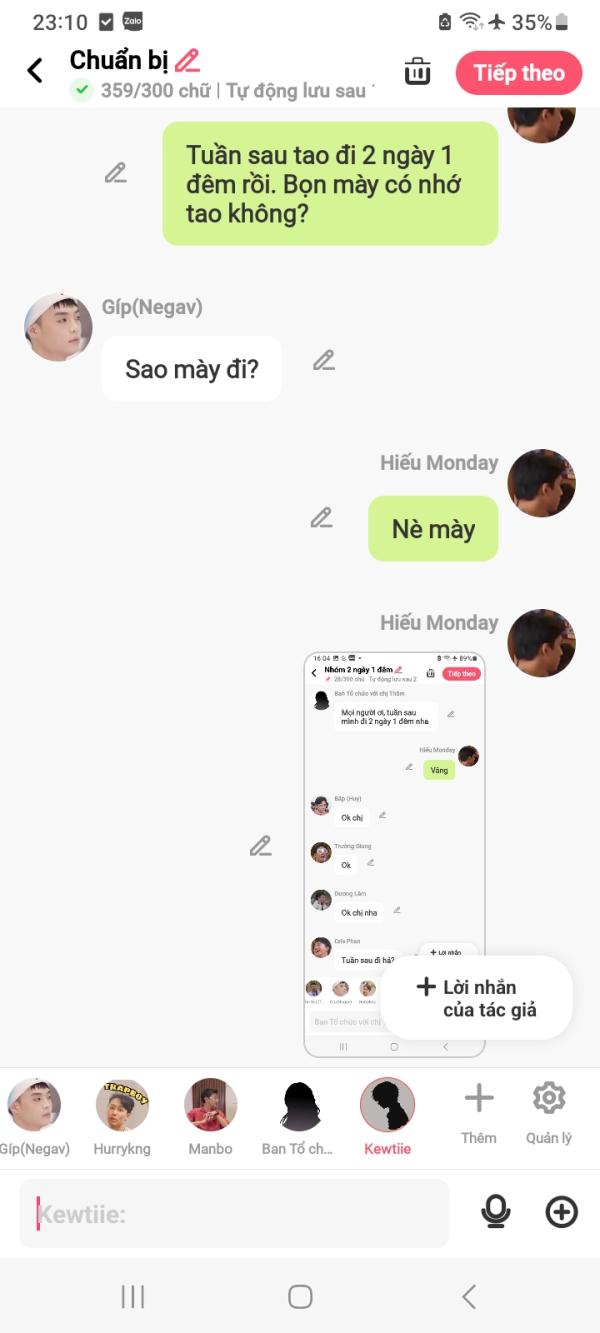Open the screenshot image sent by Hiếu Monday
Viewport: 600px width, 1333px height.
394,854
